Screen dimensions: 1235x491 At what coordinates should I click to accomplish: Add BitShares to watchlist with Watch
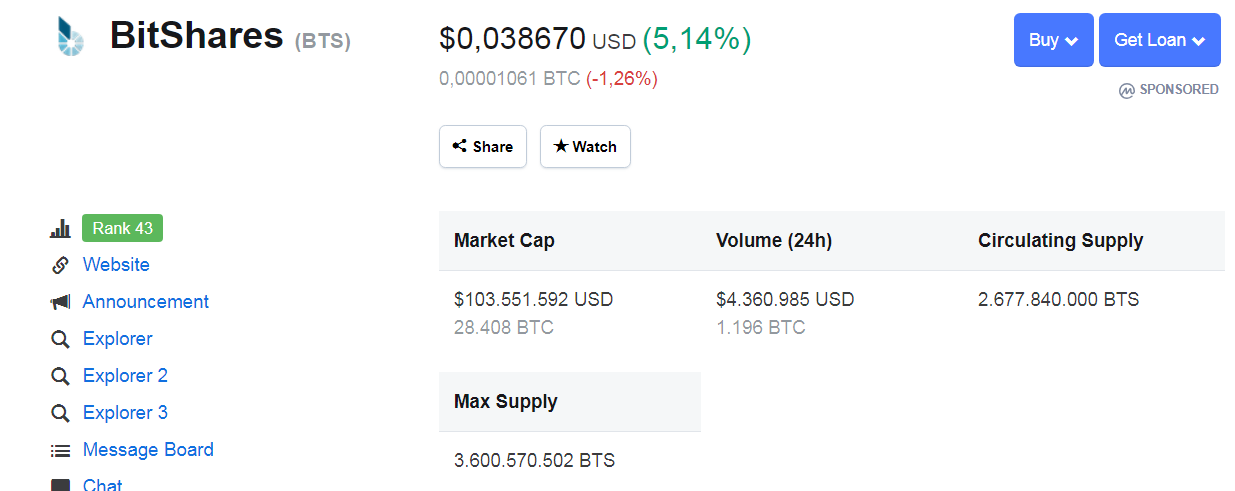coord(585,146)
